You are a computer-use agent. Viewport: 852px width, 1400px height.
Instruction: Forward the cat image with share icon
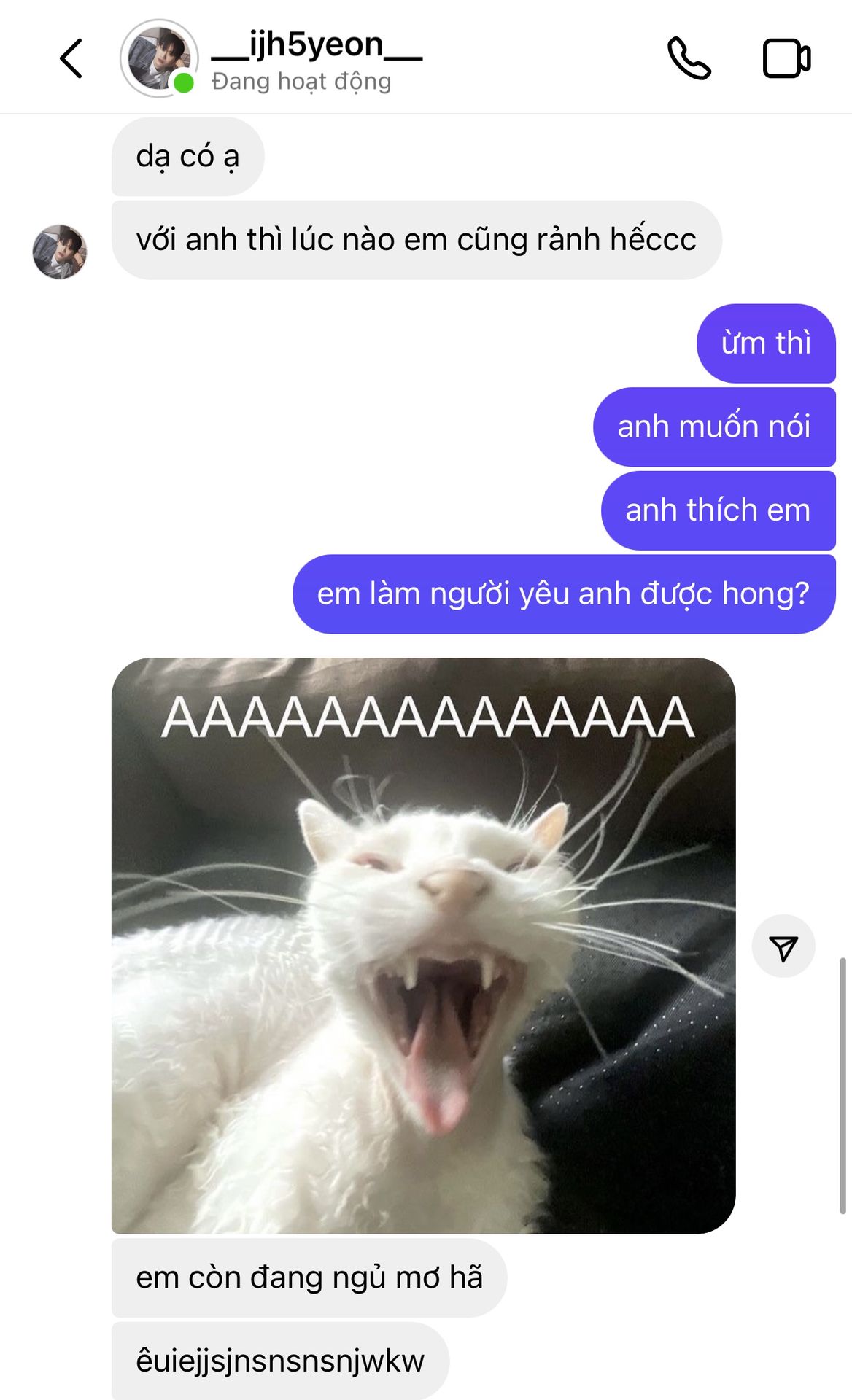(783, 946)
